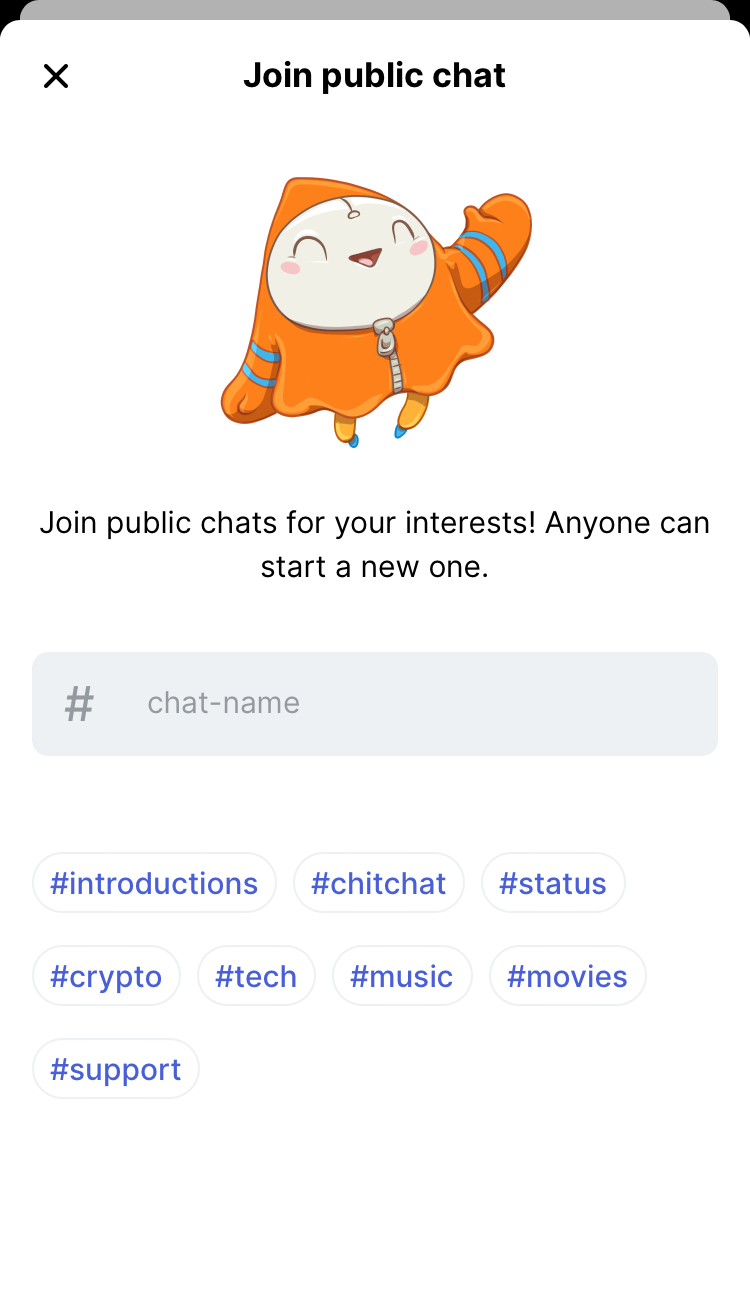Select the #chitchat suggestion chip
Image resolution: width=750 pixels, height=1294 pixels.
tap(378, 883)
